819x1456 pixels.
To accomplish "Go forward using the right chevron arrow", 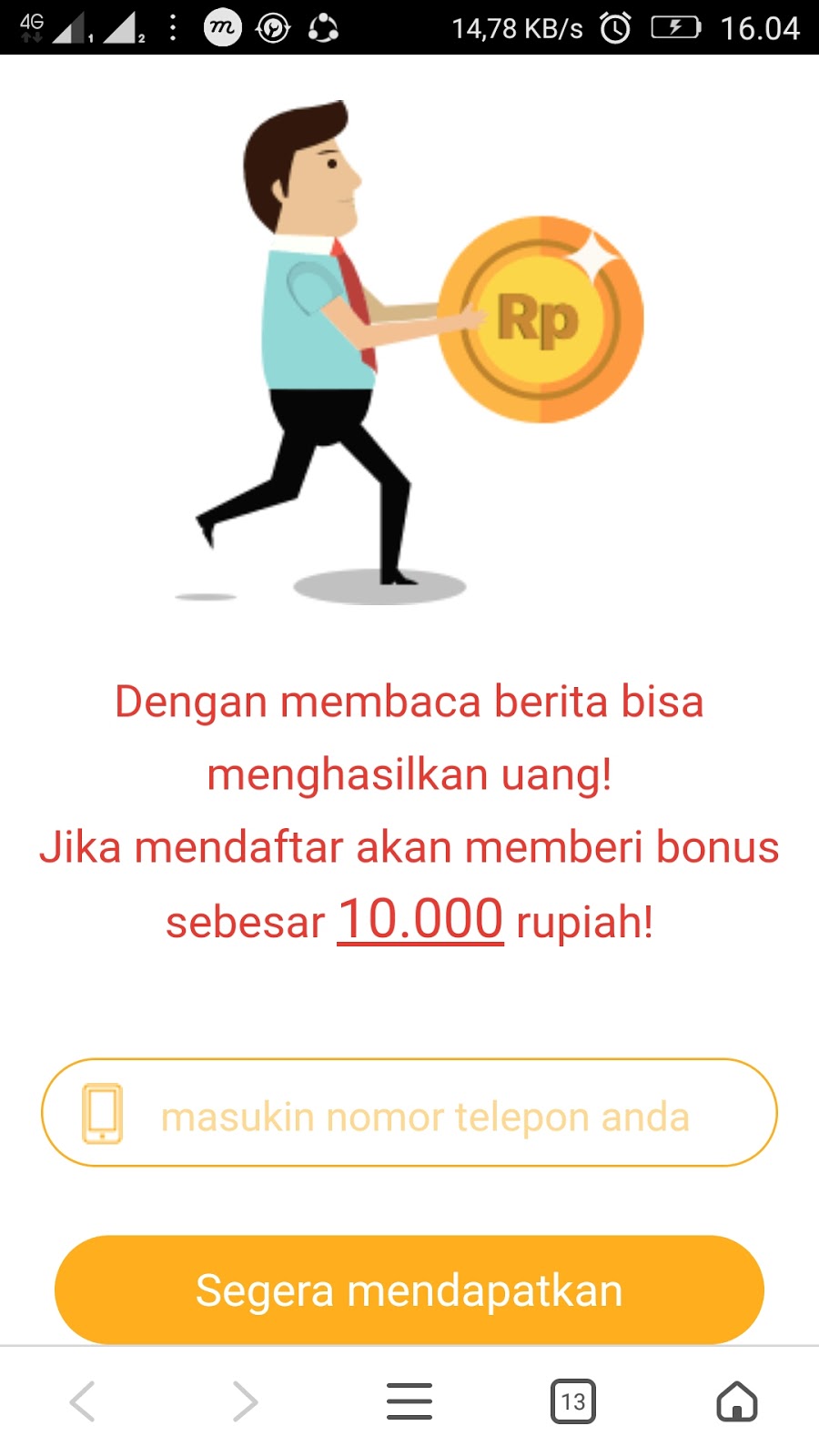I will coord(244,1401).
